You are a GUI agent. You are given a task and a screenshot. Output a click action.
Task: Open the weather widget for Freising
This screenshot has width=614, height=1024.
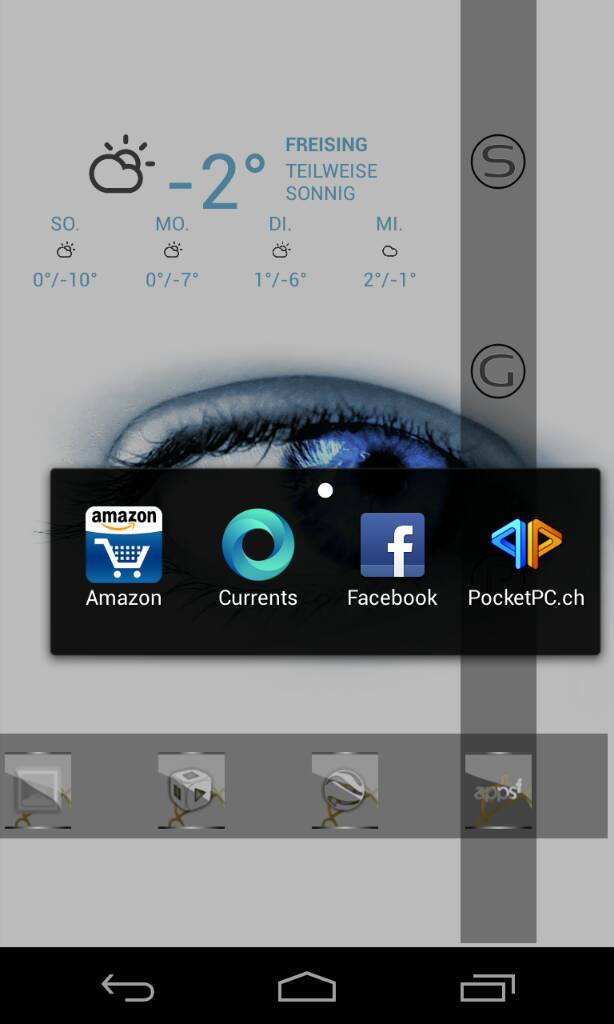(233, 210)
